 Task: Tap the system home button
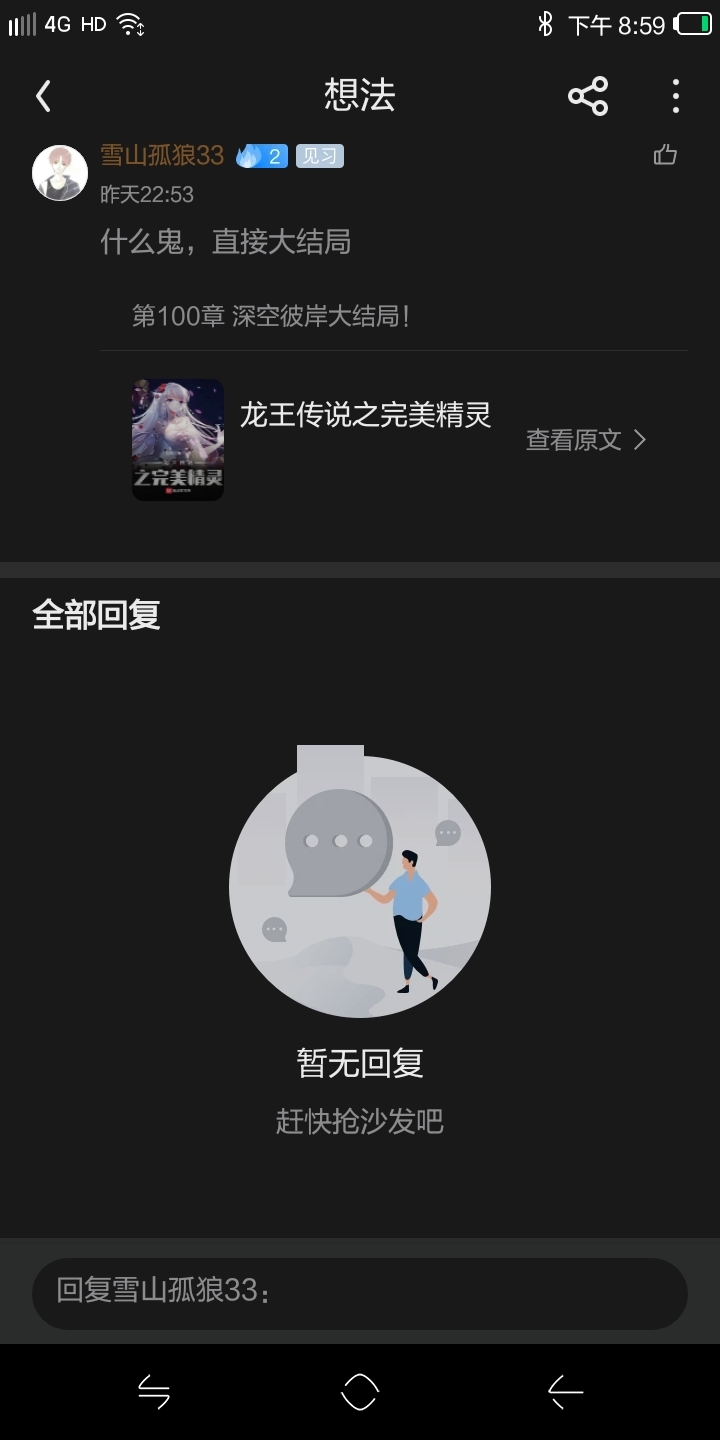click(x=360, y=1391)
